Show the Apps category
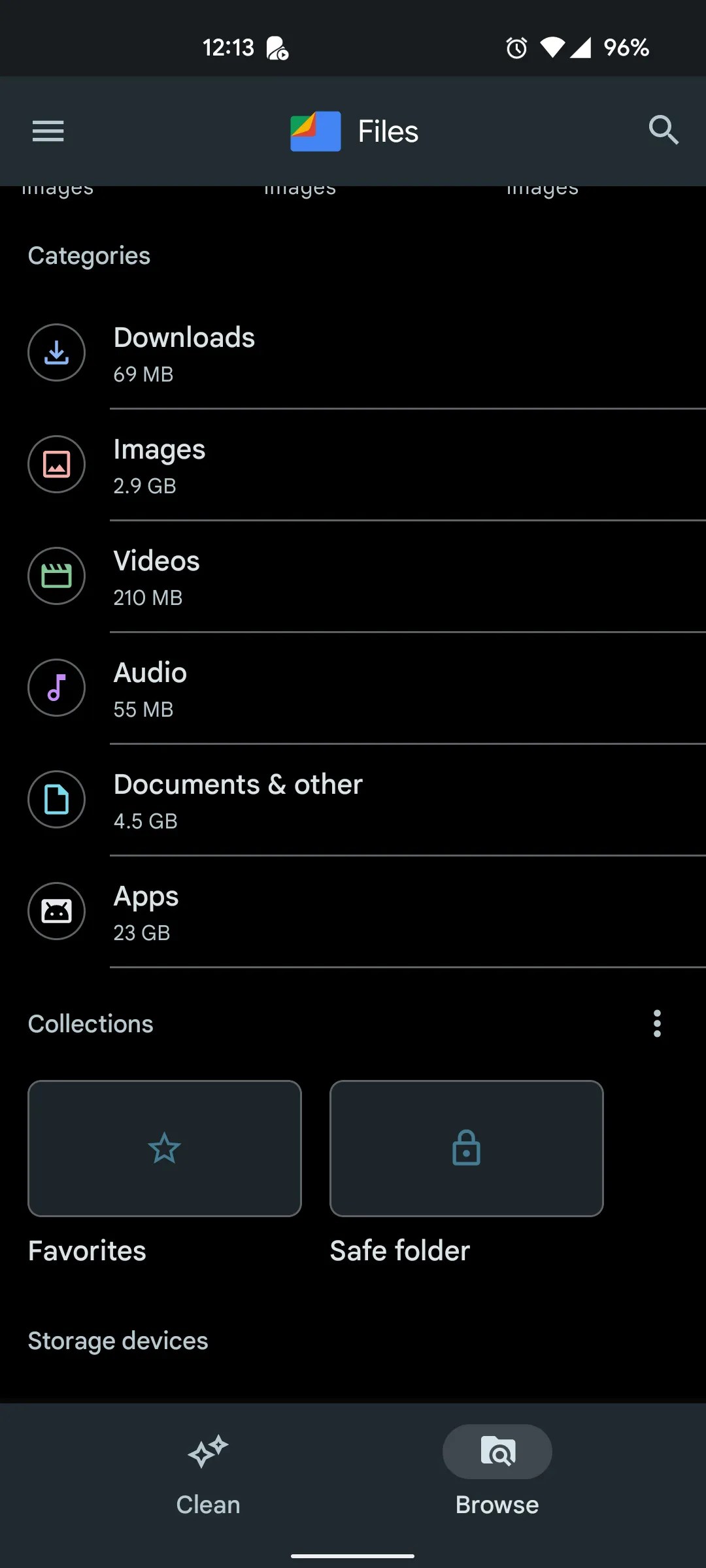The width and height of the screenshot is (706, 1568). [x=353, y=912]
